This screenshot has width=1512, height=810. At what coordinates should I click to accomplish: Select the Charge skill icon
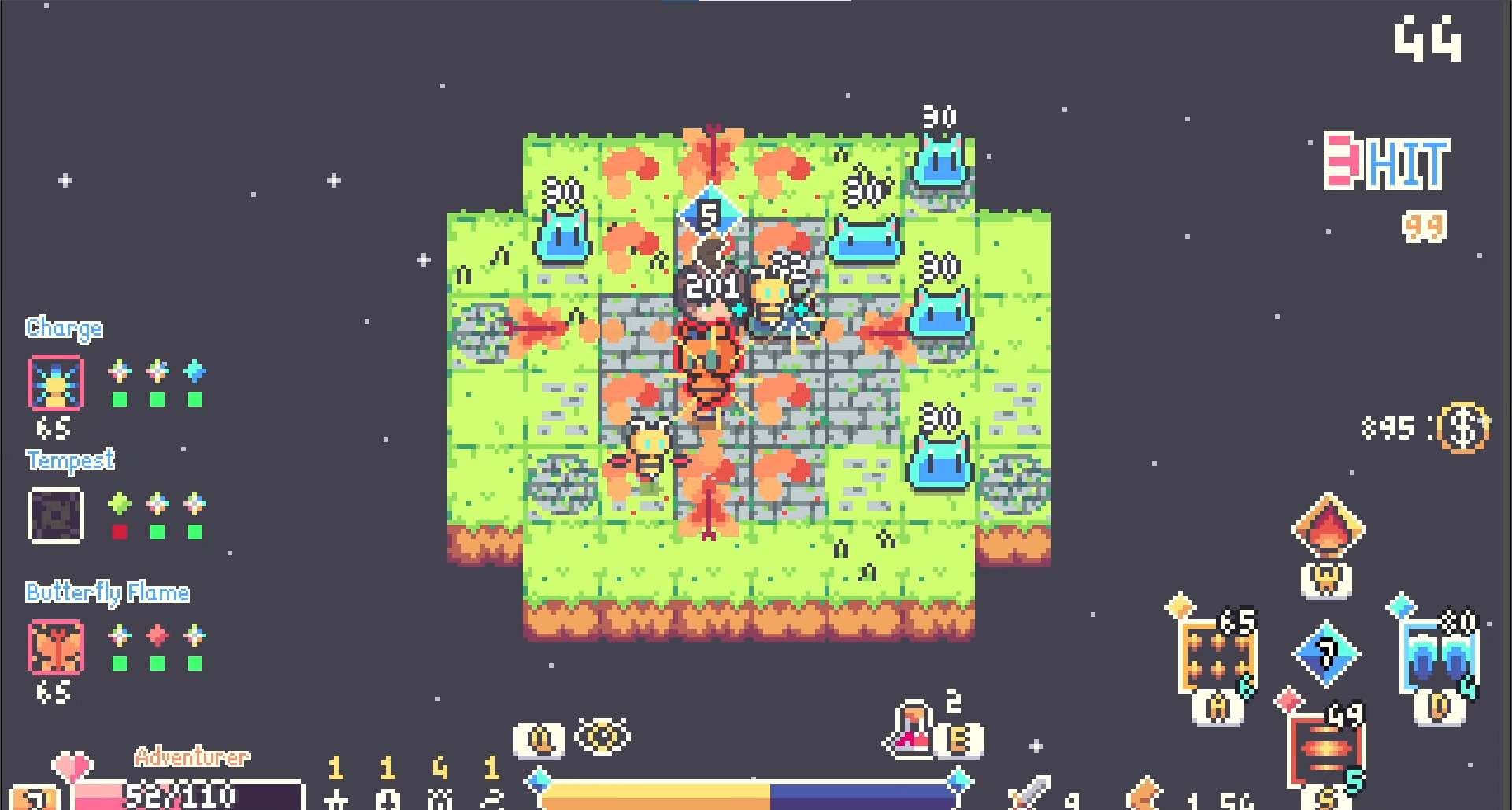click(56, 384)
